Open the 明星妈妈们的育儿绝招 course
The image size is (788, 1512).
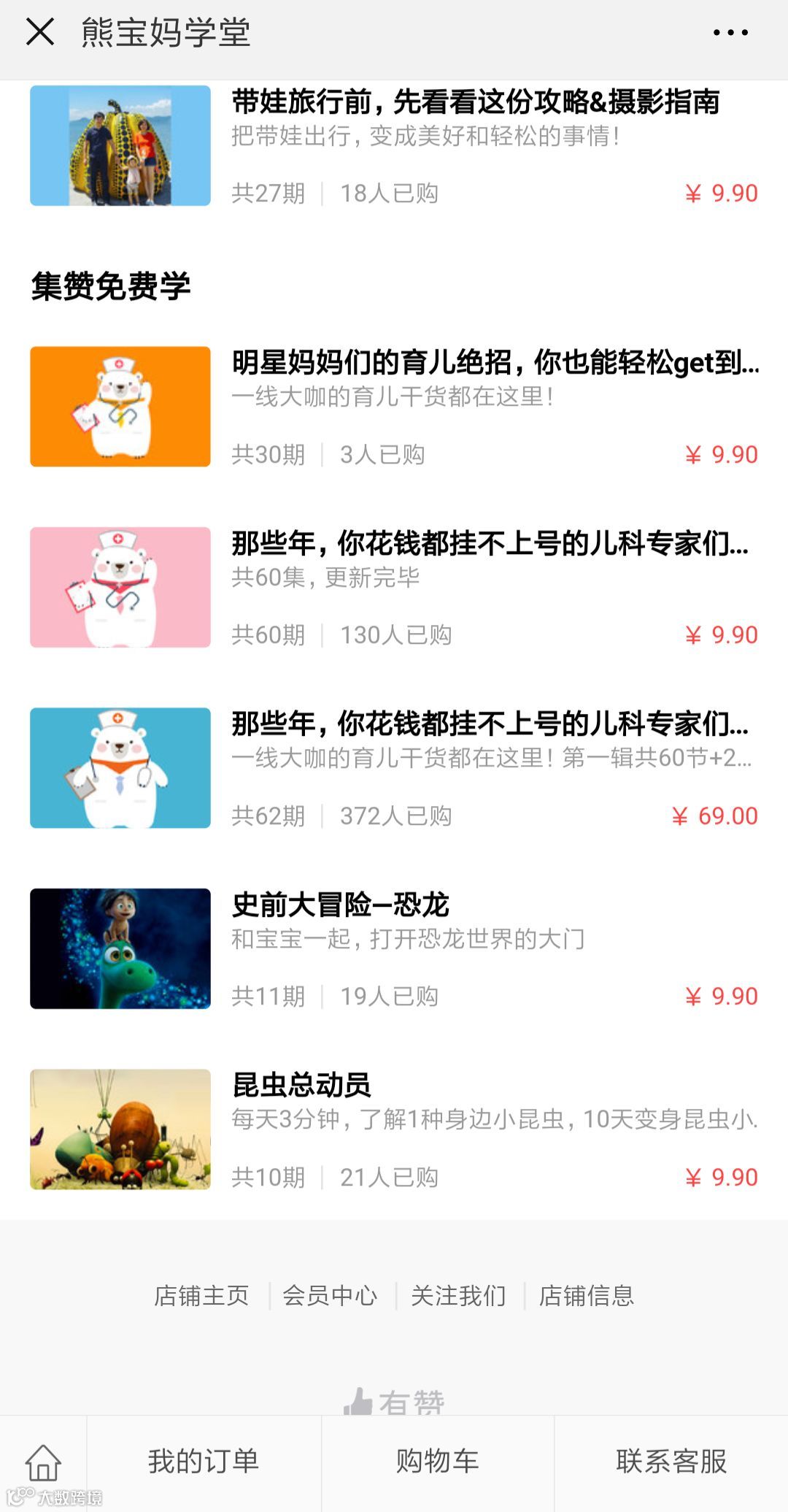pyautogui.click(x=495, y=363)
